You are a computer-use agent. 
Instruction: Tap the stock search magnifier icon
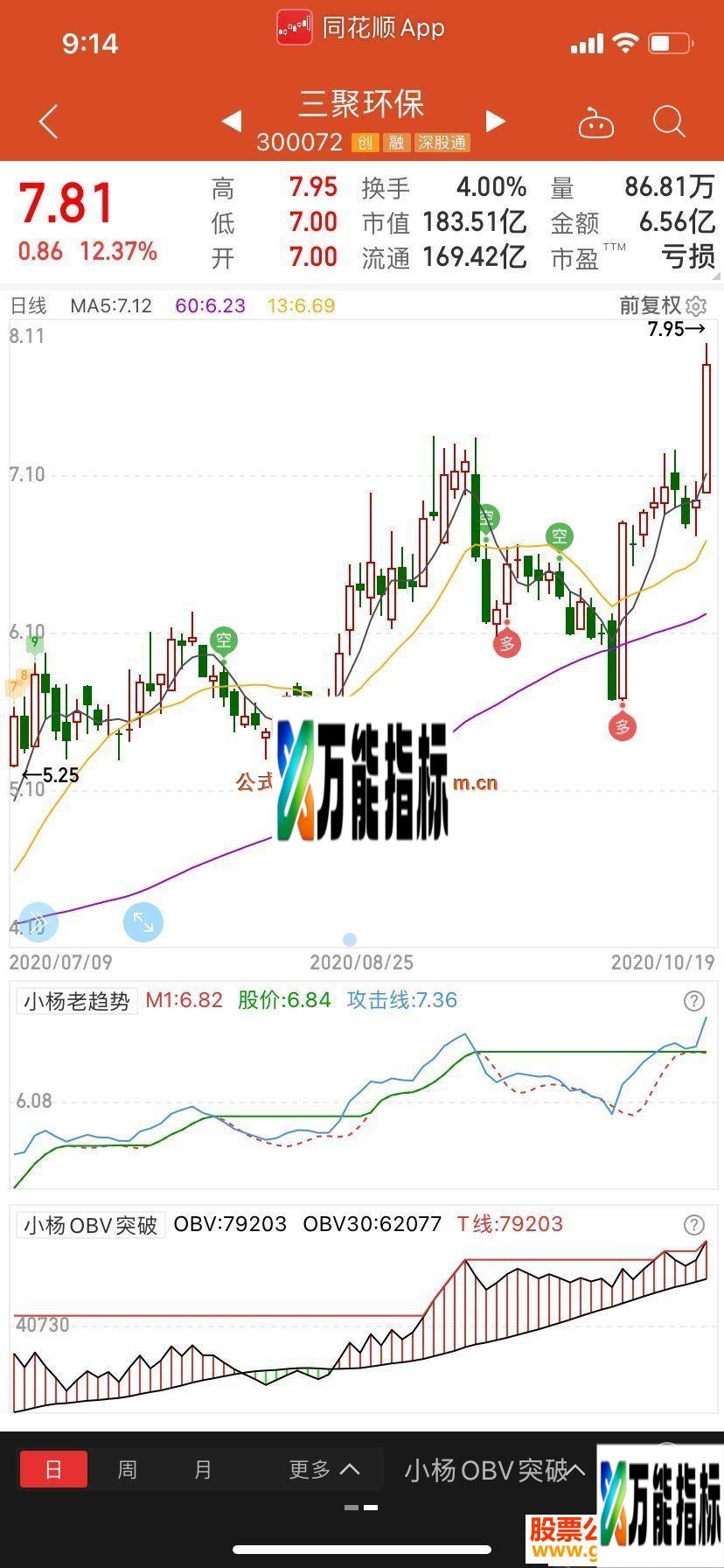point(668,122)
